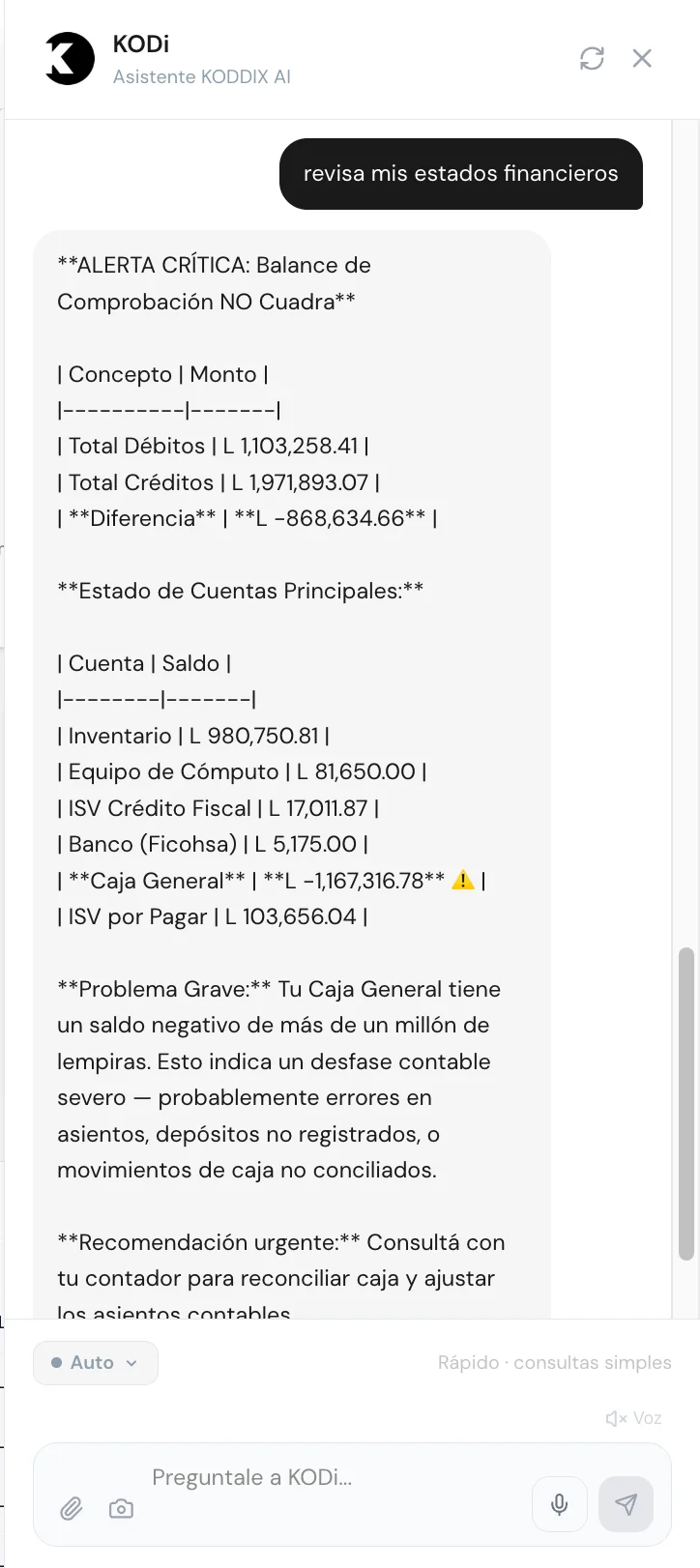
Task: Click the Voz label text
Action: (x=649, y=1417)
